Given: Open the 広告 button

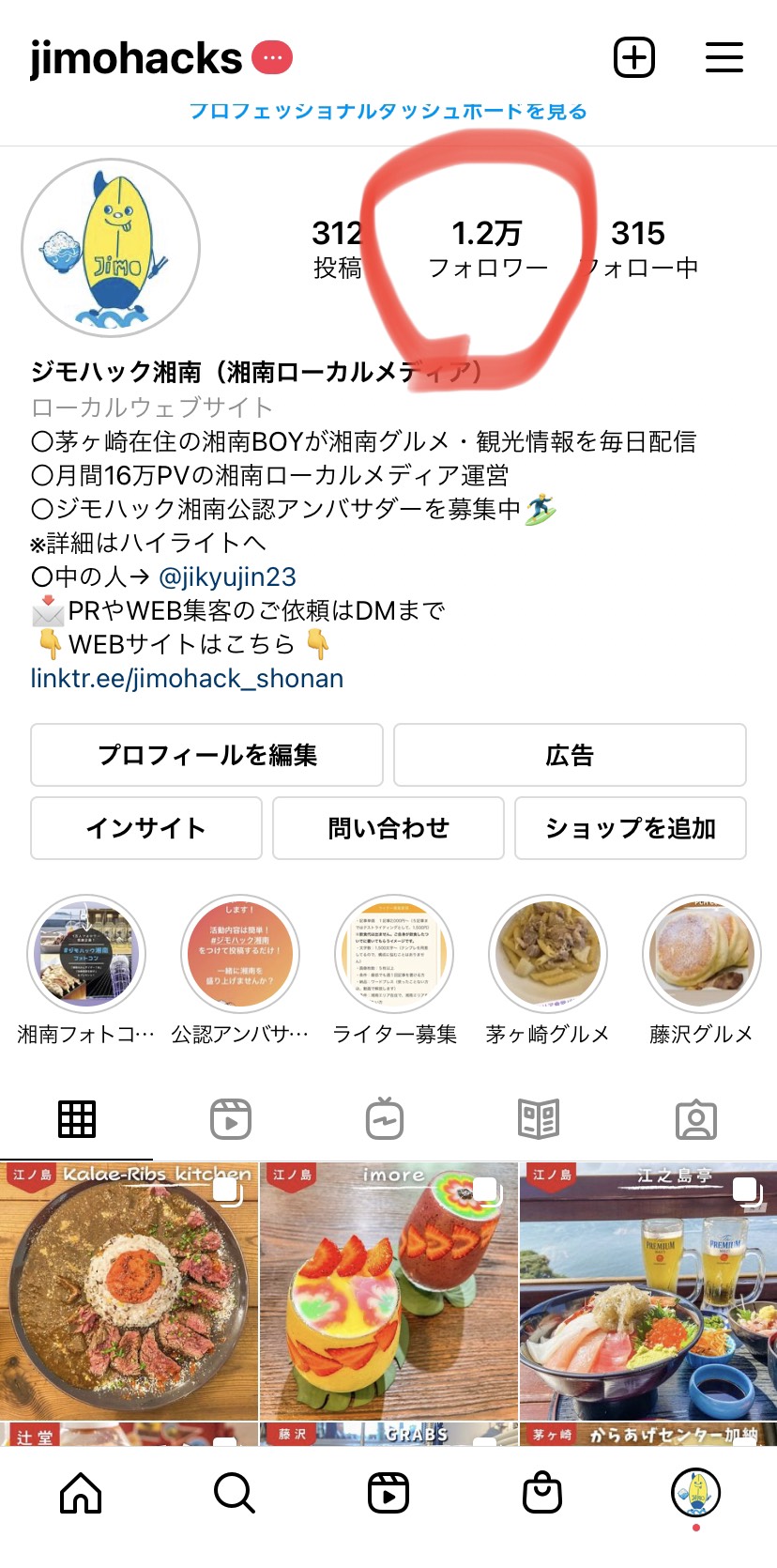Looking at the screenshot, I should point(570,755).
